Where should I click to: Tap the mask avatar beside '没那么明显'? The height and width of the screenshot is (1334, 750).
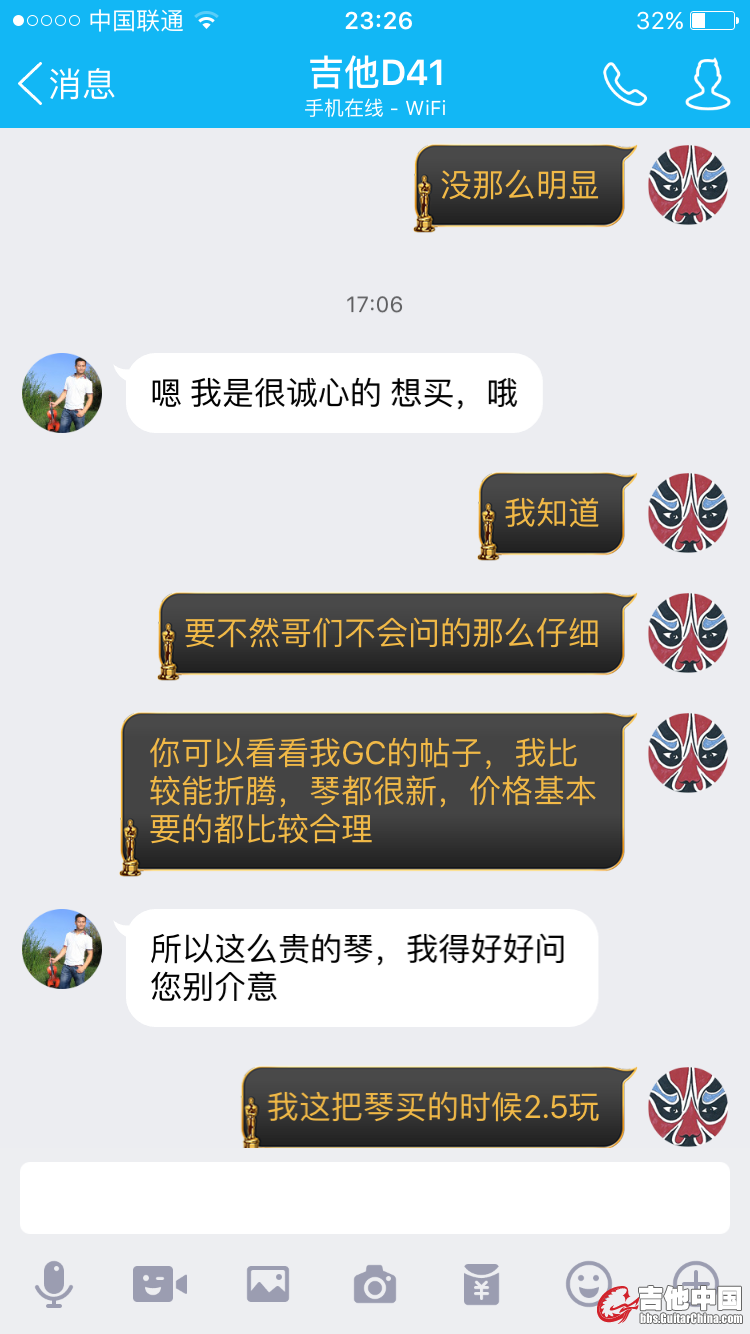tap(688, 185)
